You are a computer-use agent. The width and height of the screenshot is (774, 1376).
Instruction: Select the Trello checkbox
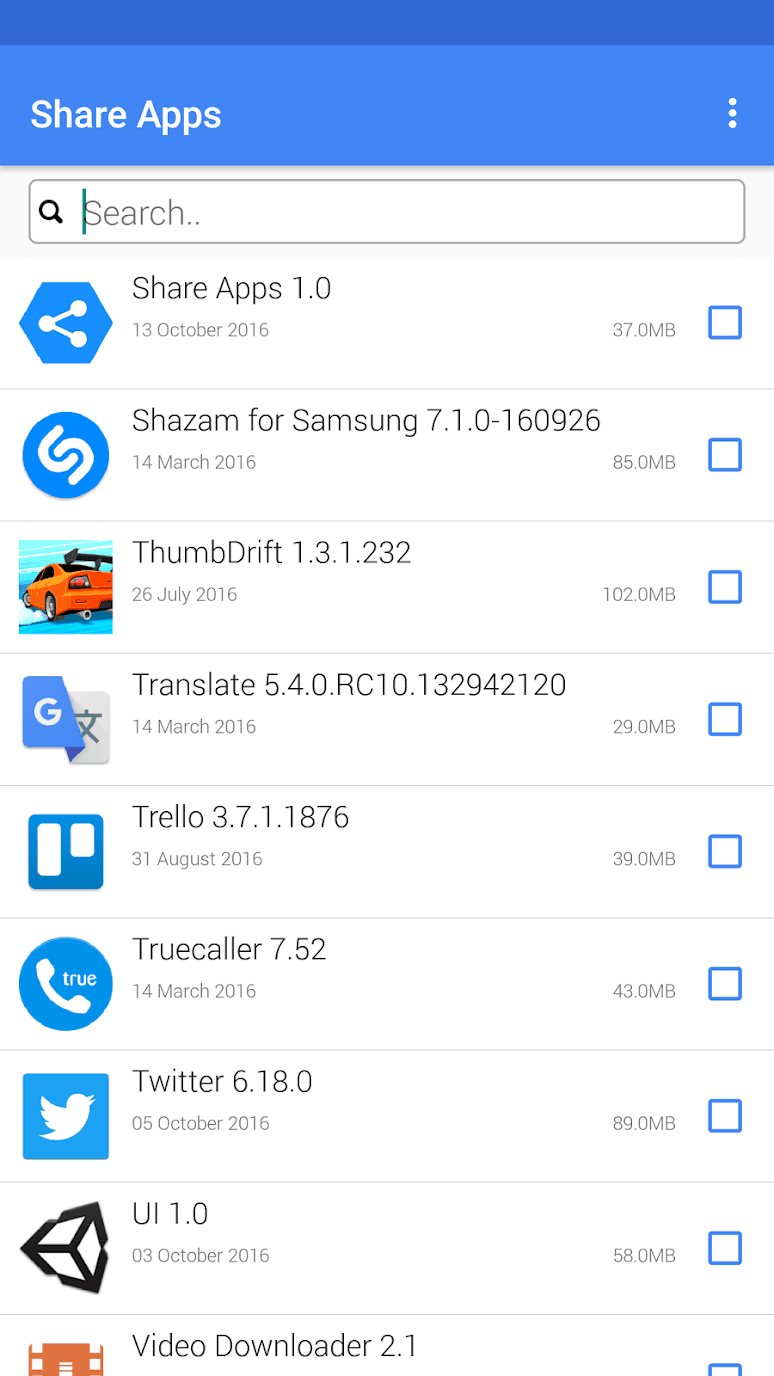point(725,852)
